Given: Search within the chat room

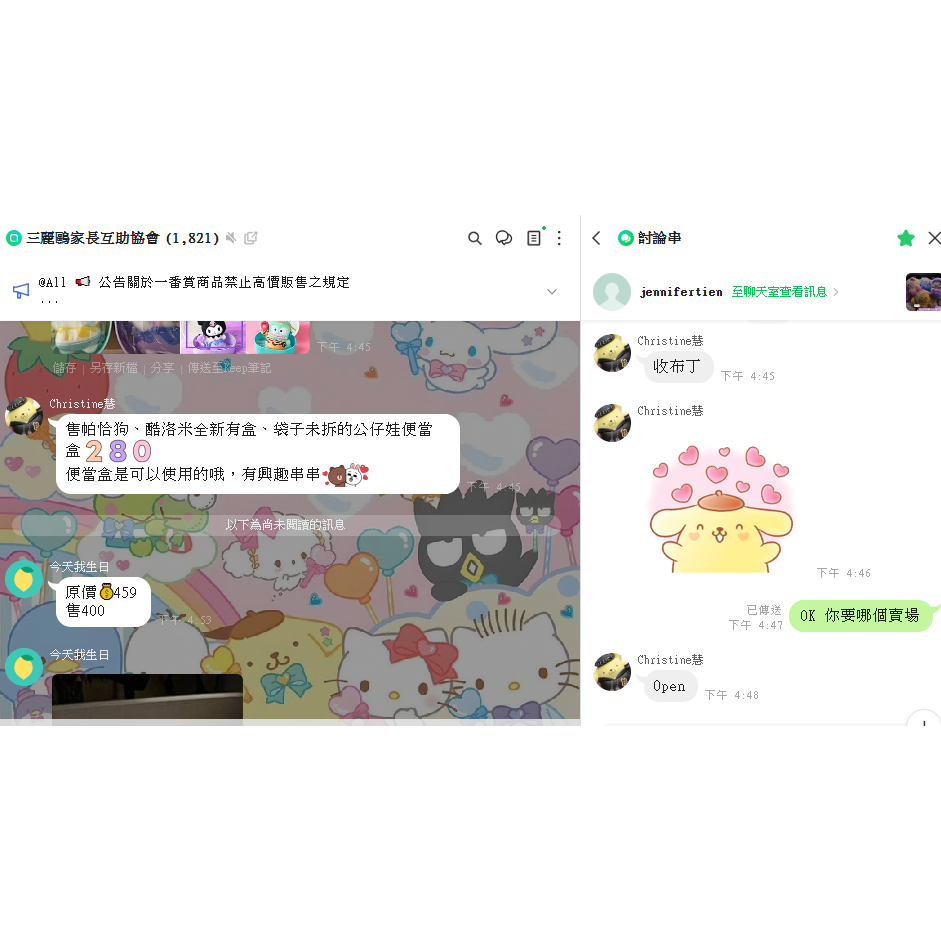Looking at the screenshot, I should pyautogui.click(x=475, y=238).
